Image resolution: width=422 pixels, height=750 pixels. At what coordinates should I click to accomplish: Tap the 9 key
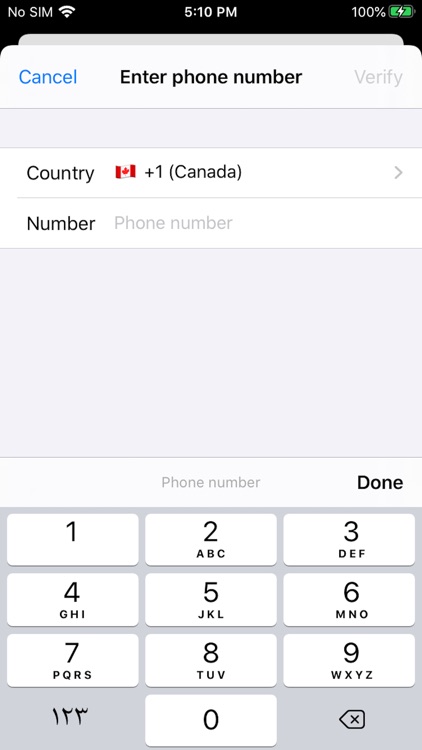[349, 661]
